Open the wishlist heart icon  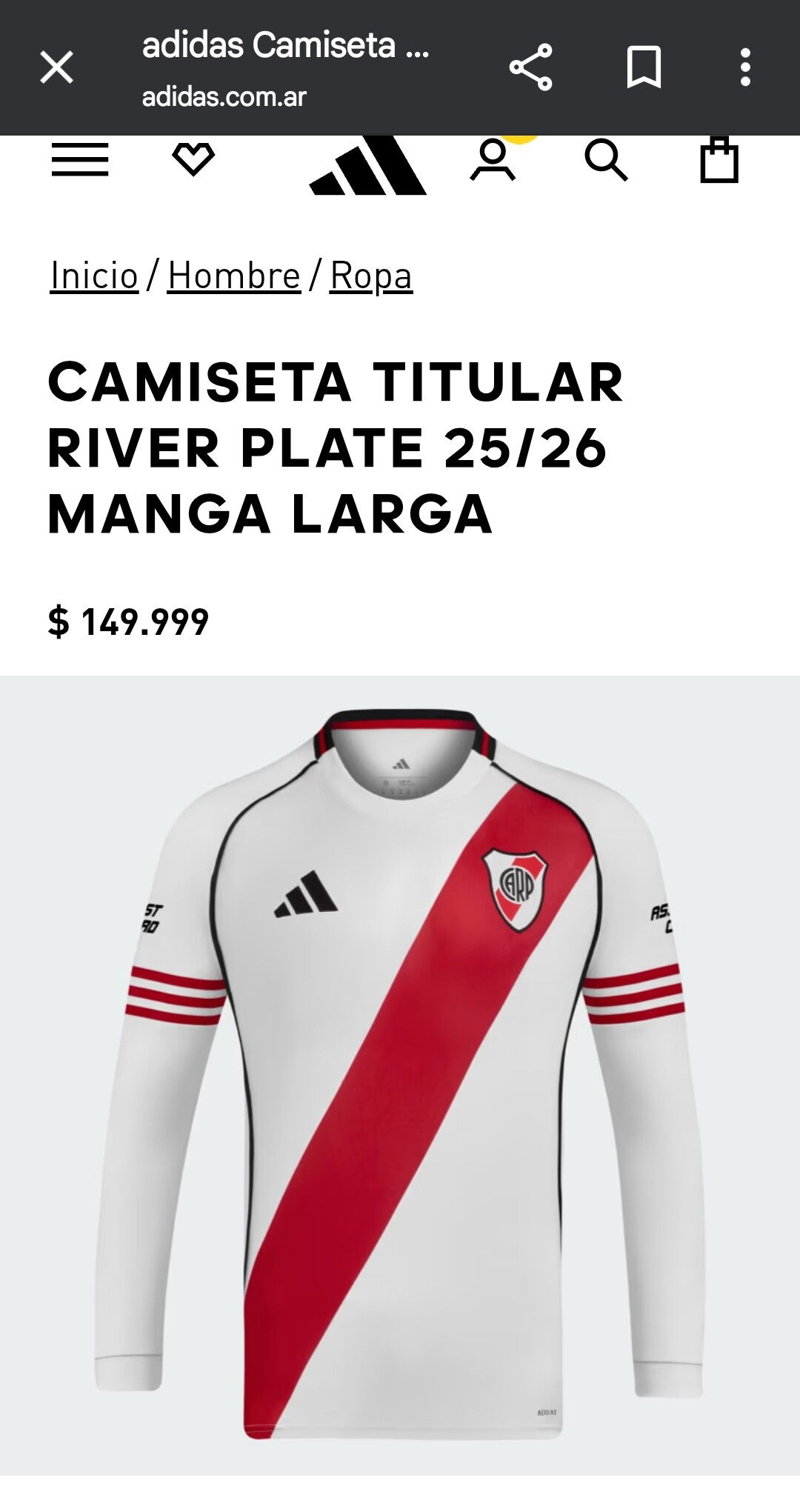193,159
